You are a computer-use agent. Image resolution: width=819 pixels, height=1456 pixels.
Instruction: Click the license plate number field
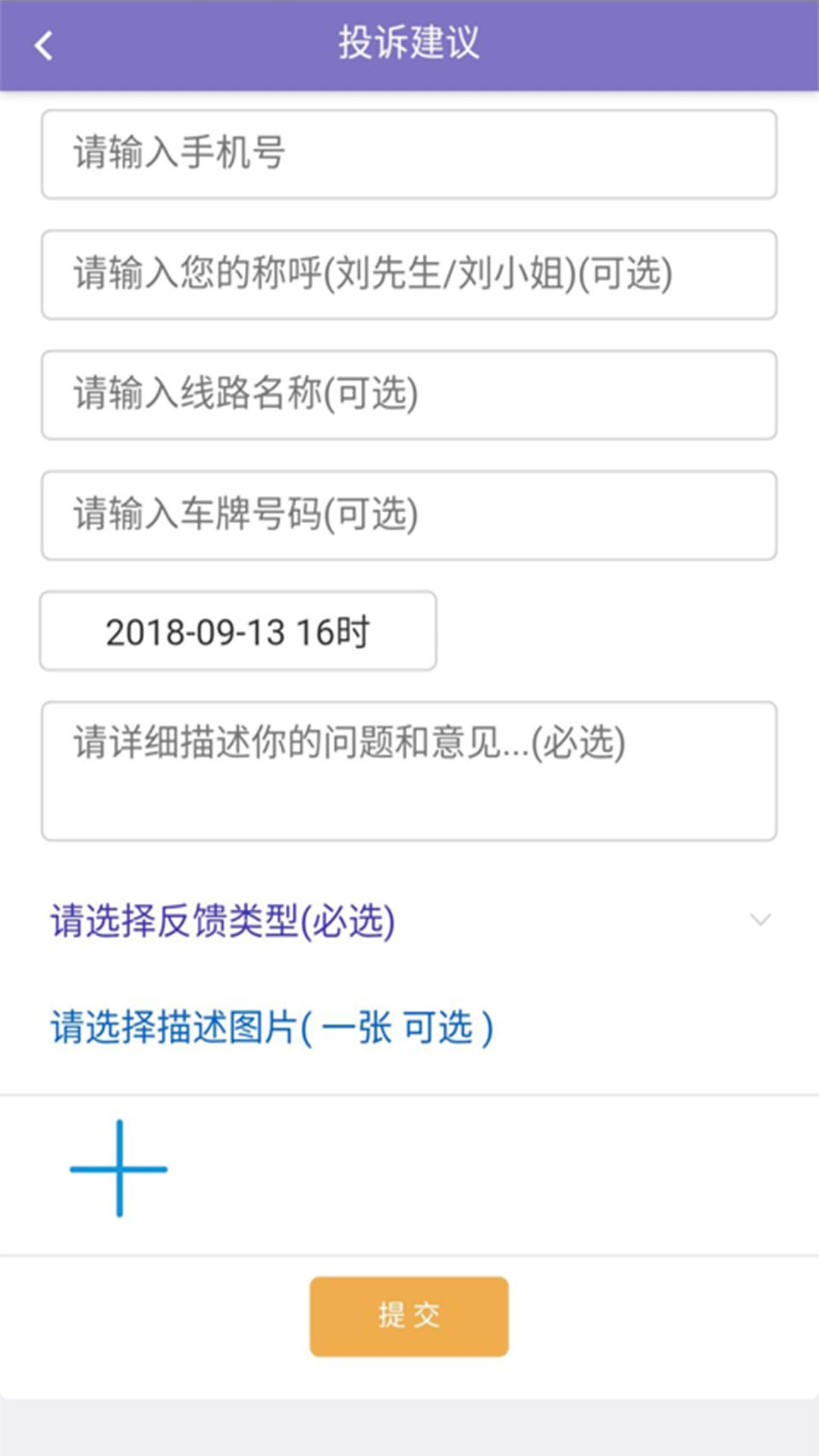pyautogui.click(x=409, y=514)
